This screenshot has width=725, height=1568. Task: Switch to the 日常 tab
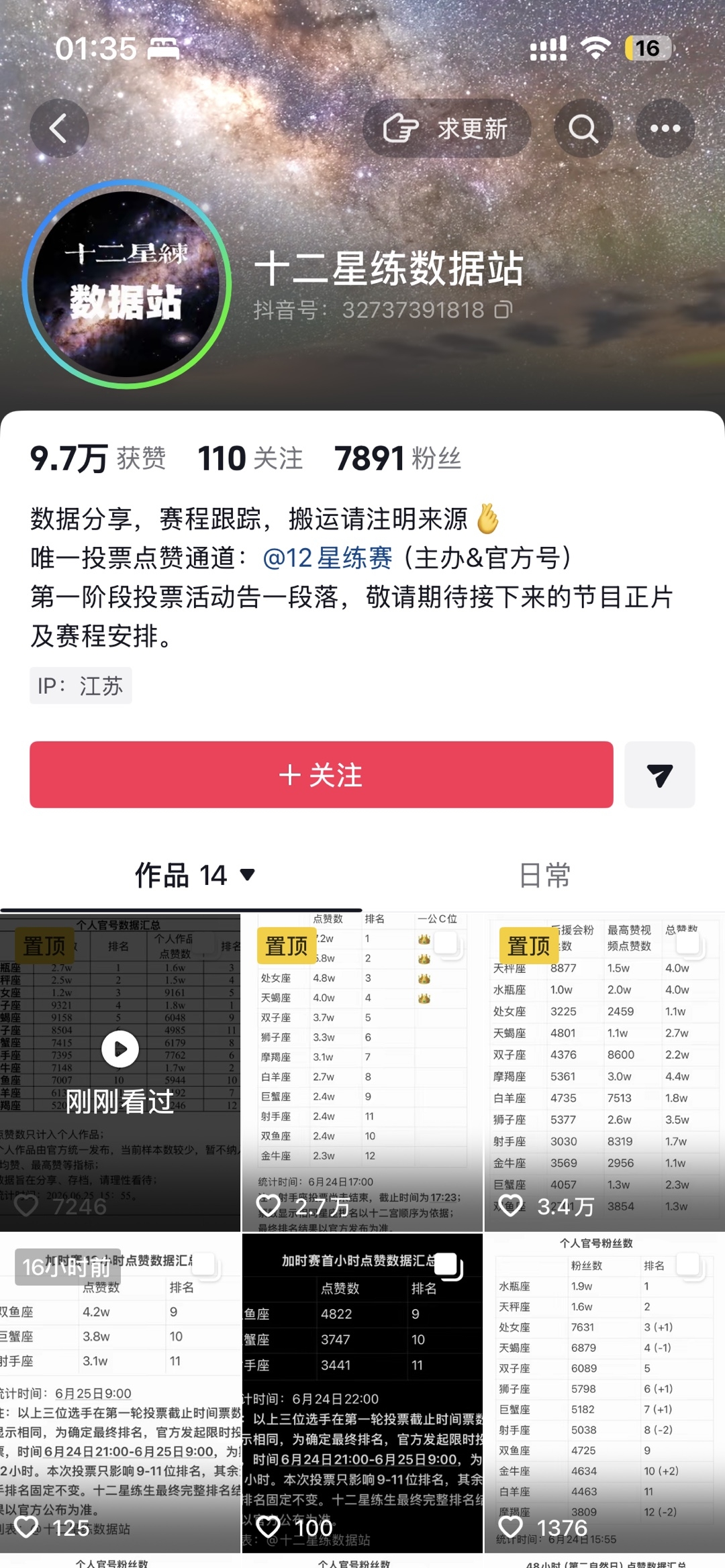point(544,875)
